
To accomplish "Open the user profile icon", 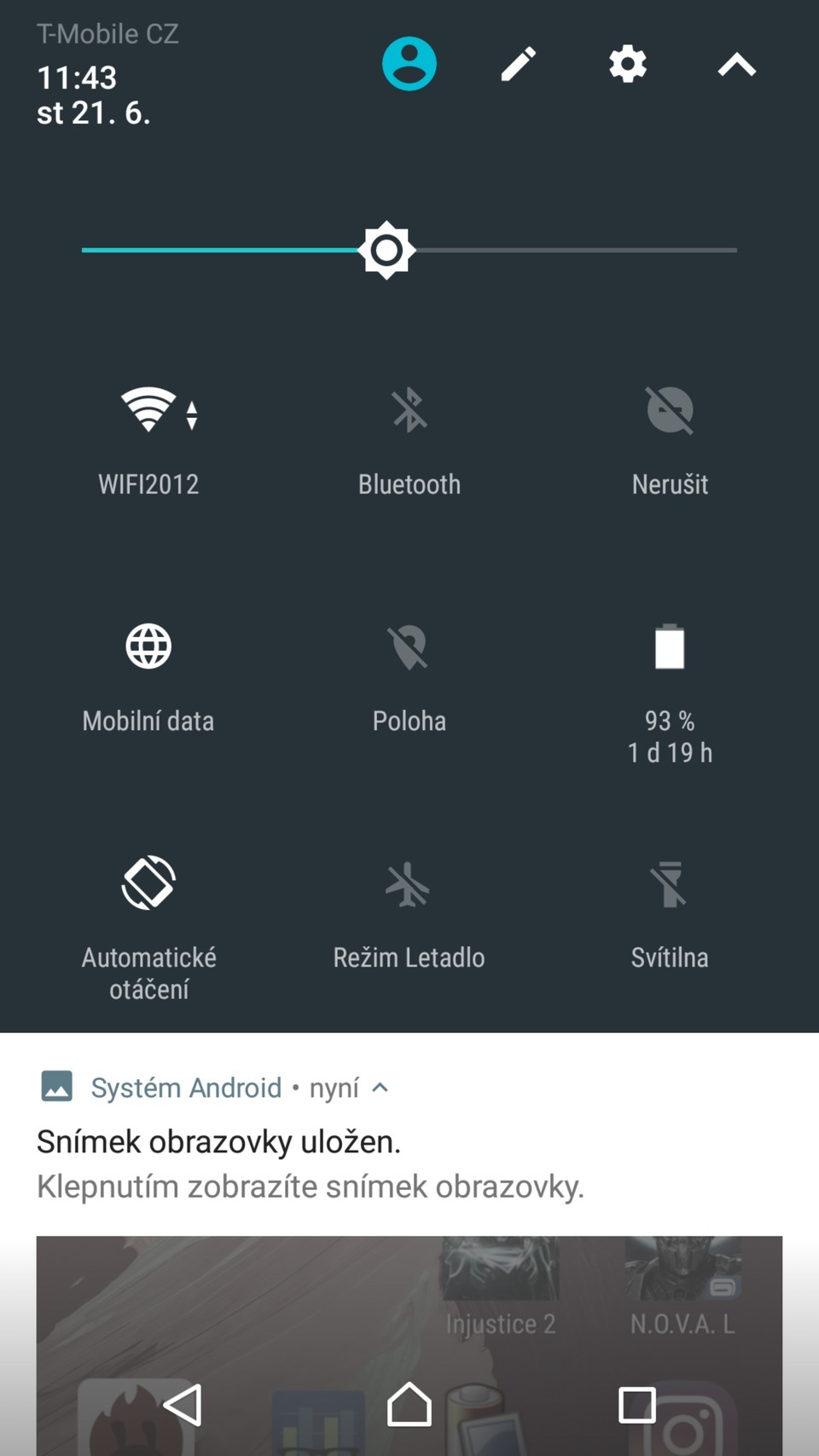I will tap(408, 62).
